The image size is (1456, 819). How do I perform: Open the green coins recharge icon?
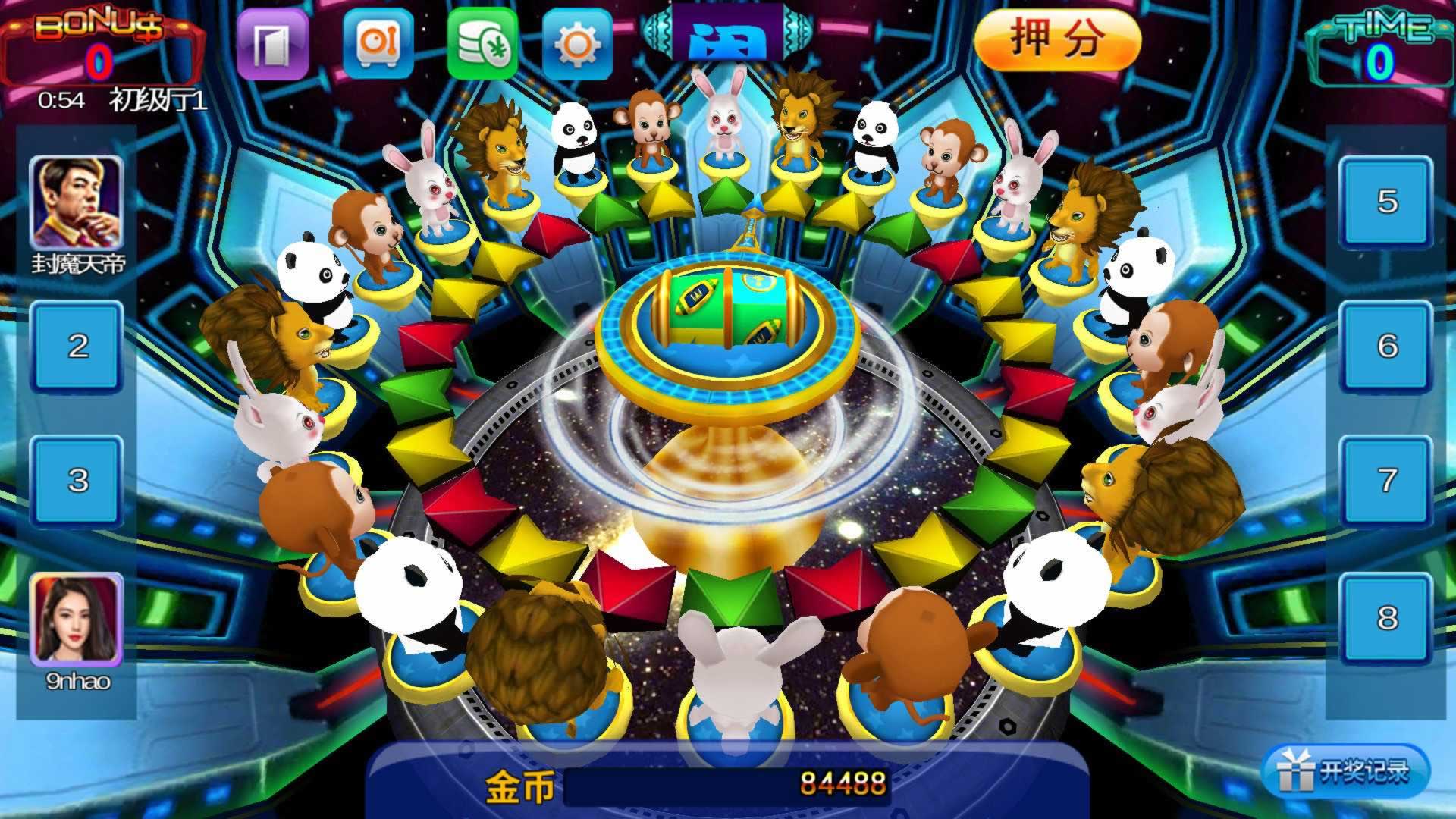482,43
